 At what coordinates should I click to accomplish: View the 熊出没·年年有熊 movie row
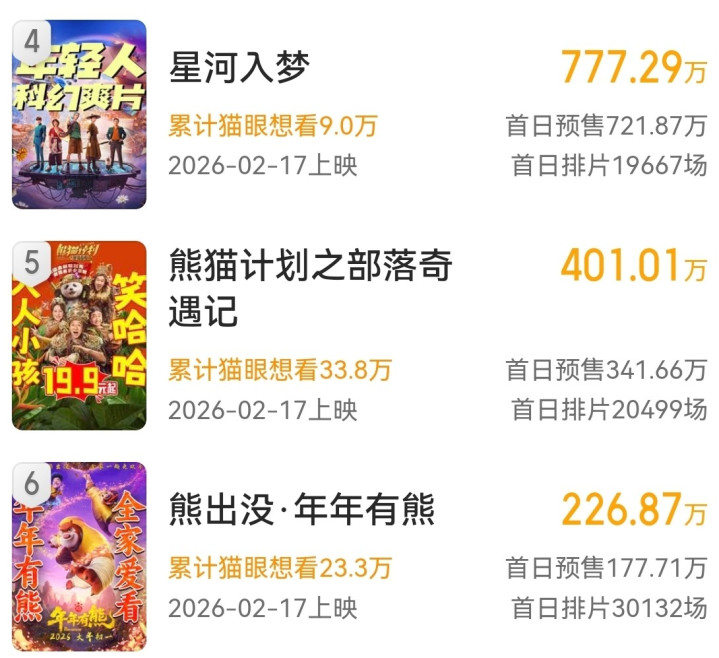(x=302, y=511)
